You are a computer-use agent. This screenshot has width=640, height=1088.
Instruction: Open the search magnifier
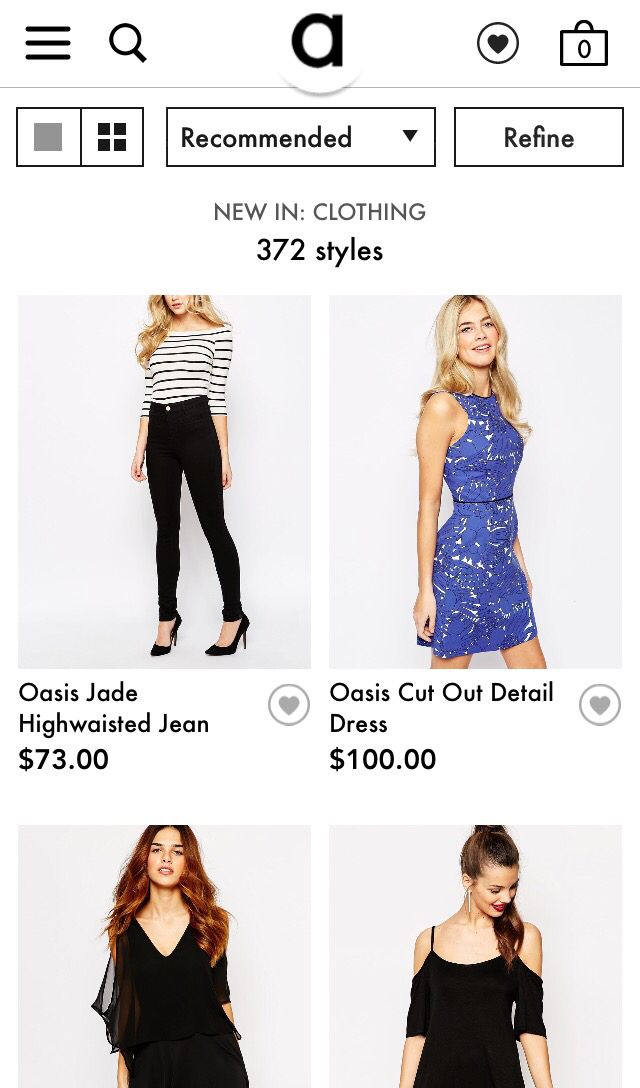coord(128,43)
